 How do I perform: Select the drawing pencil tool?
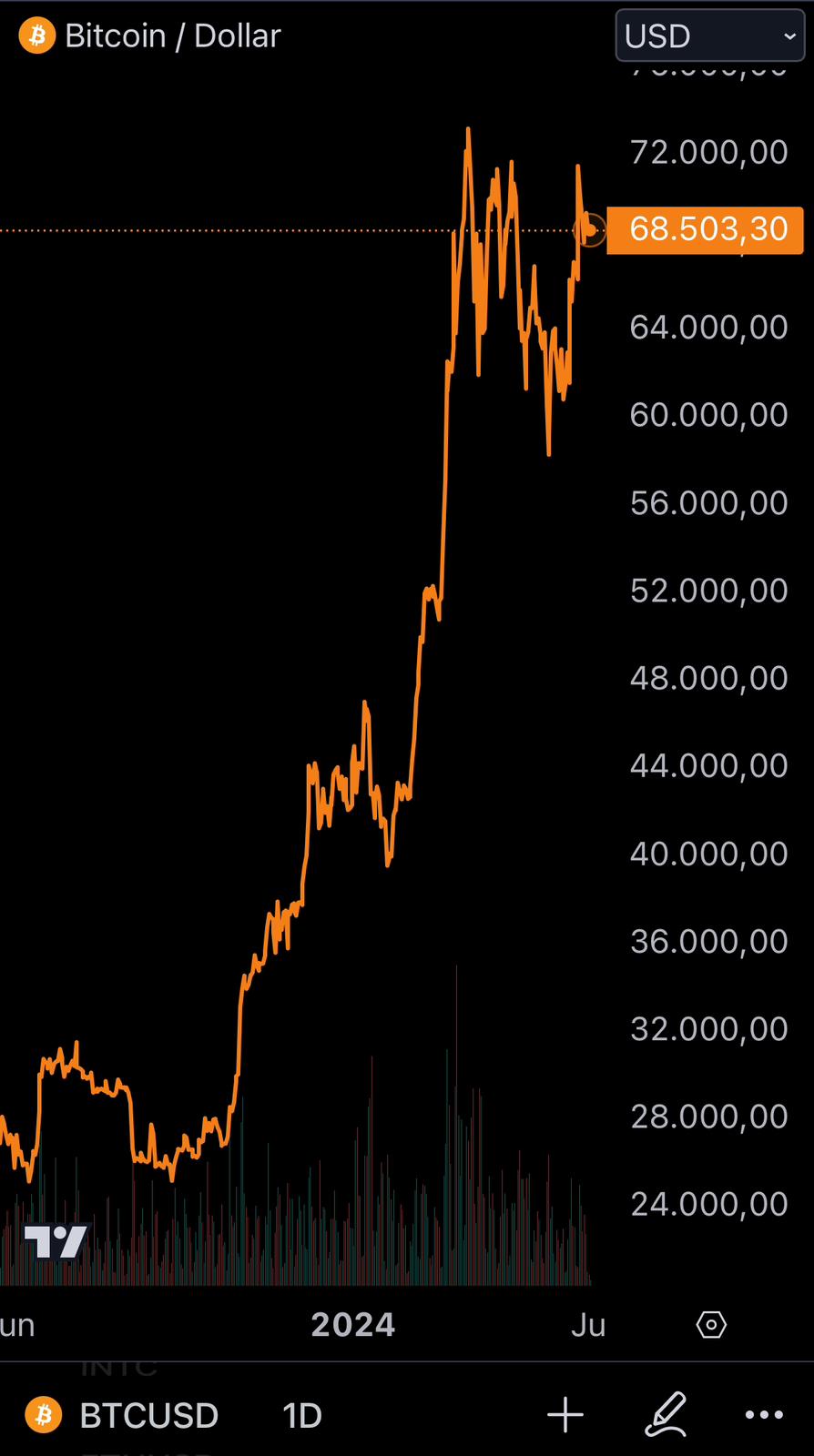click(x=666, y=1415)
